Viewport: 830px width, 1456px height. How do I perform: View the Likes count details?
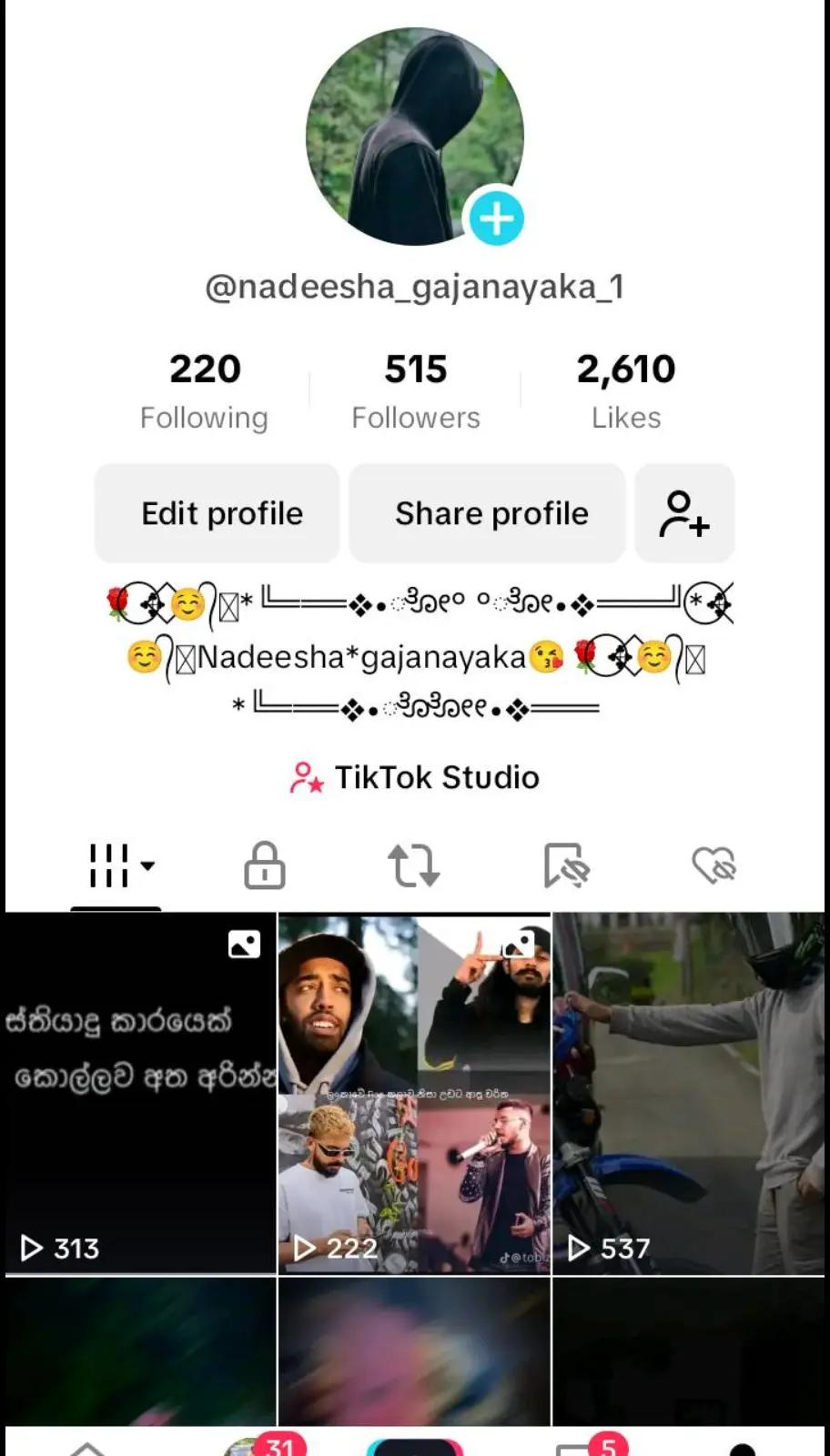click(x=626, y=391)
